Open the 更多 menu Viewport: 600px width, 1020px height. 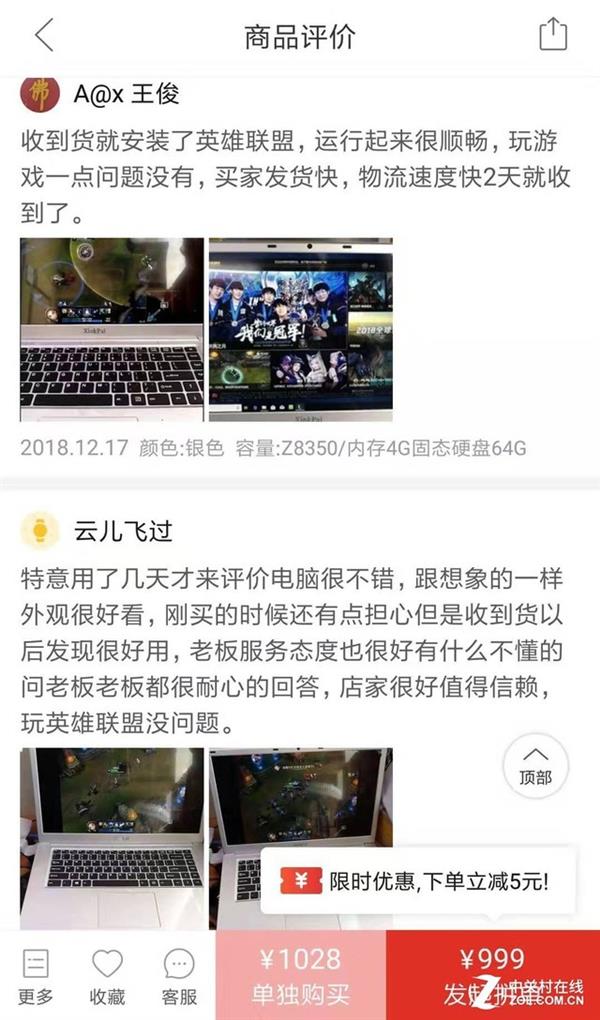point(35,976)
